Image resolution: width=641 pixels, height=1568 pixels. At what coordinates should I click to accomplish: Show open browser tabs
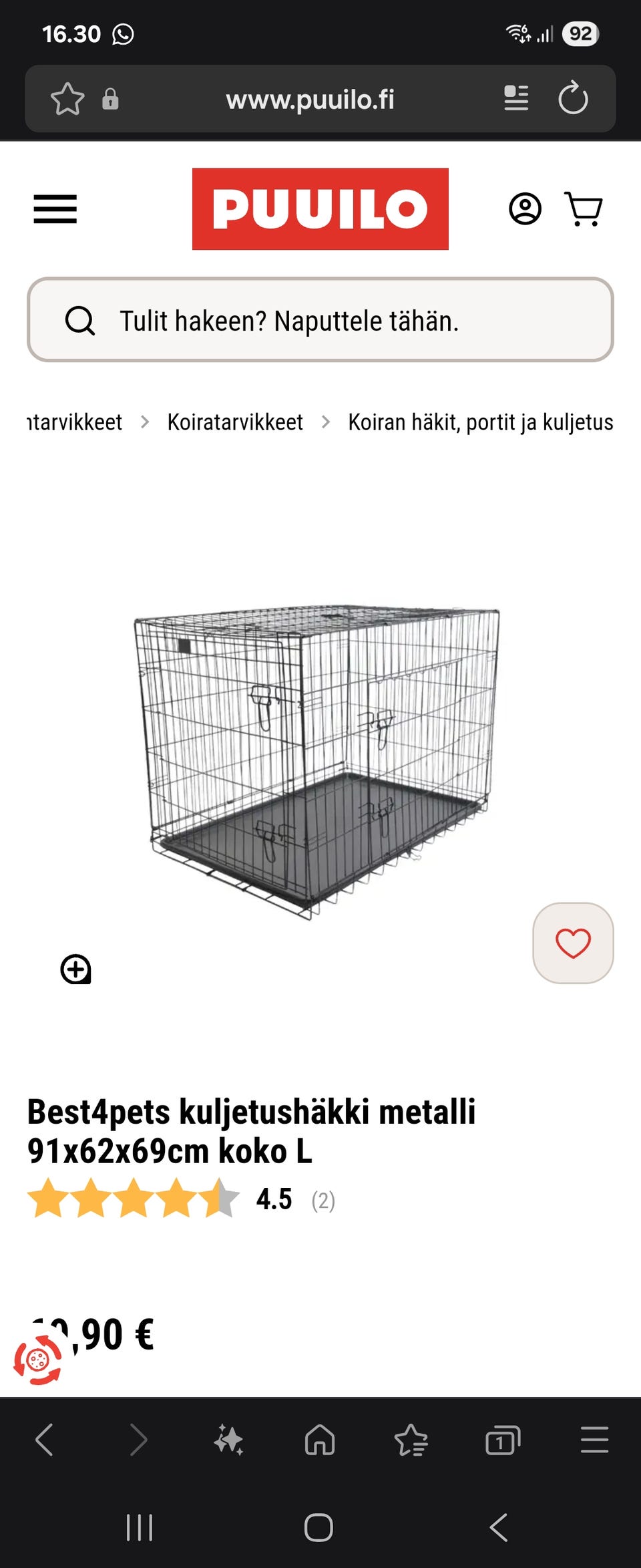click(x=503, y=1440)
